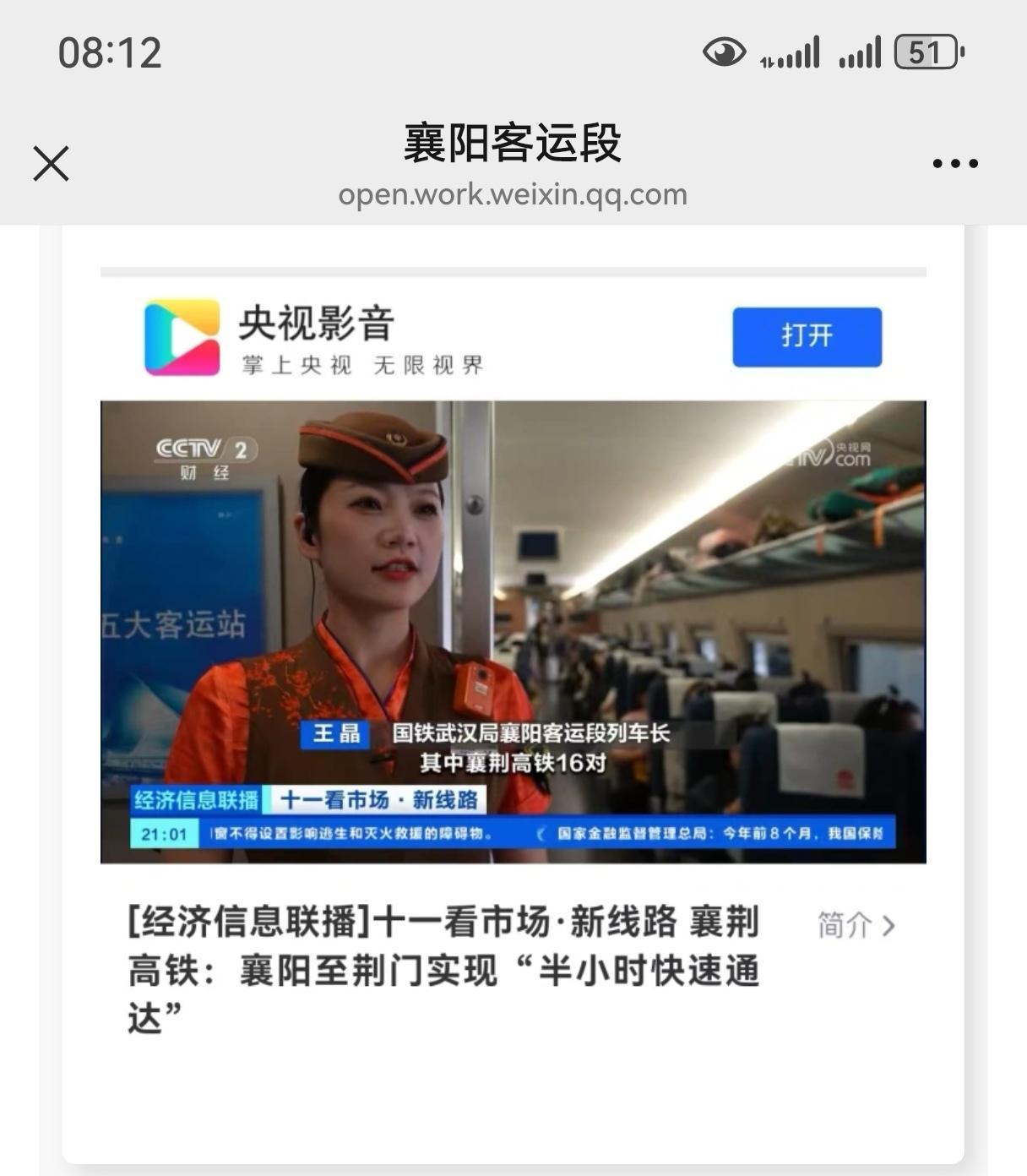The width and height of the screenshot is (1027, 1176).
Task: Close the 襄阳客运段 web page
Action: point(51,164)
